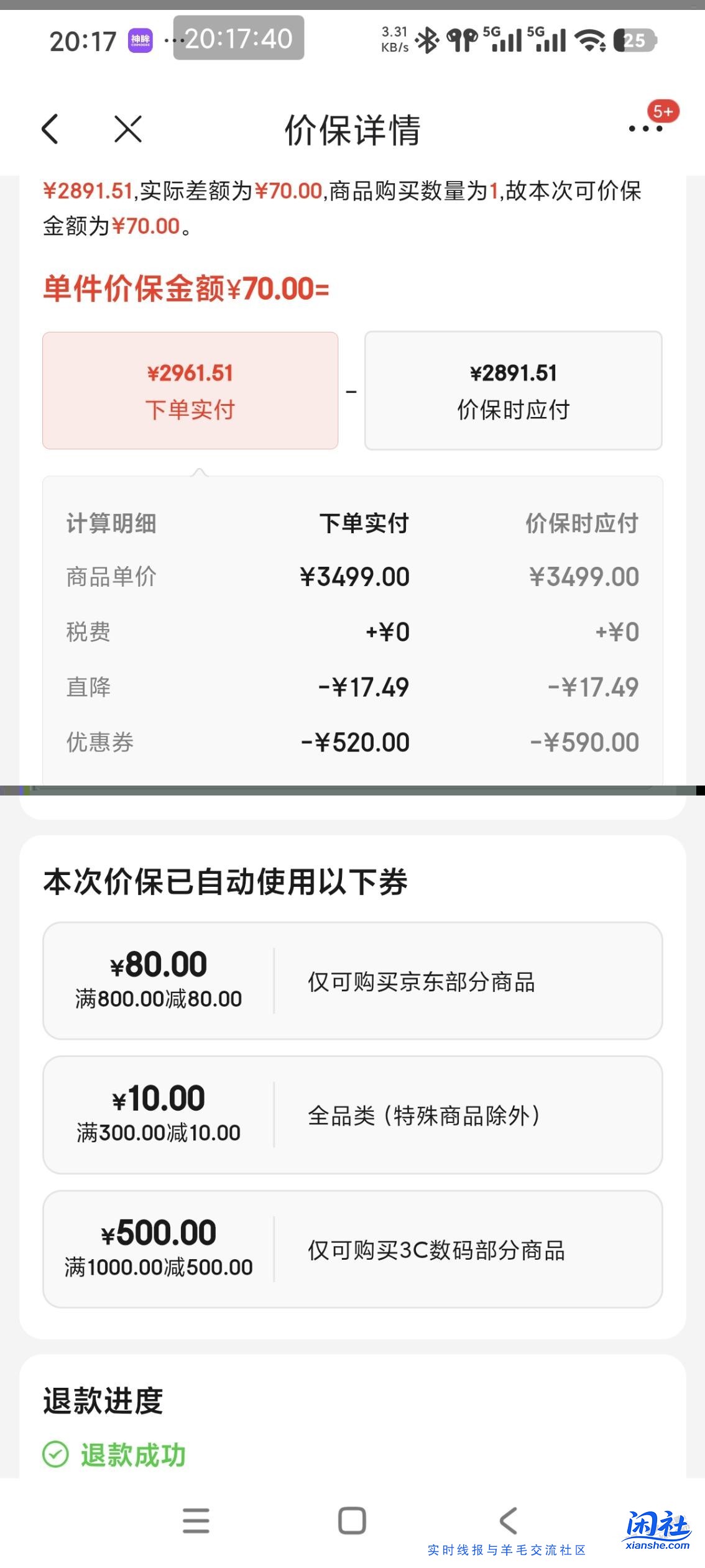Viewport: 705px width, 1568px height.
Task: Tap the 5+ notification badge
Action: point(663,111)
